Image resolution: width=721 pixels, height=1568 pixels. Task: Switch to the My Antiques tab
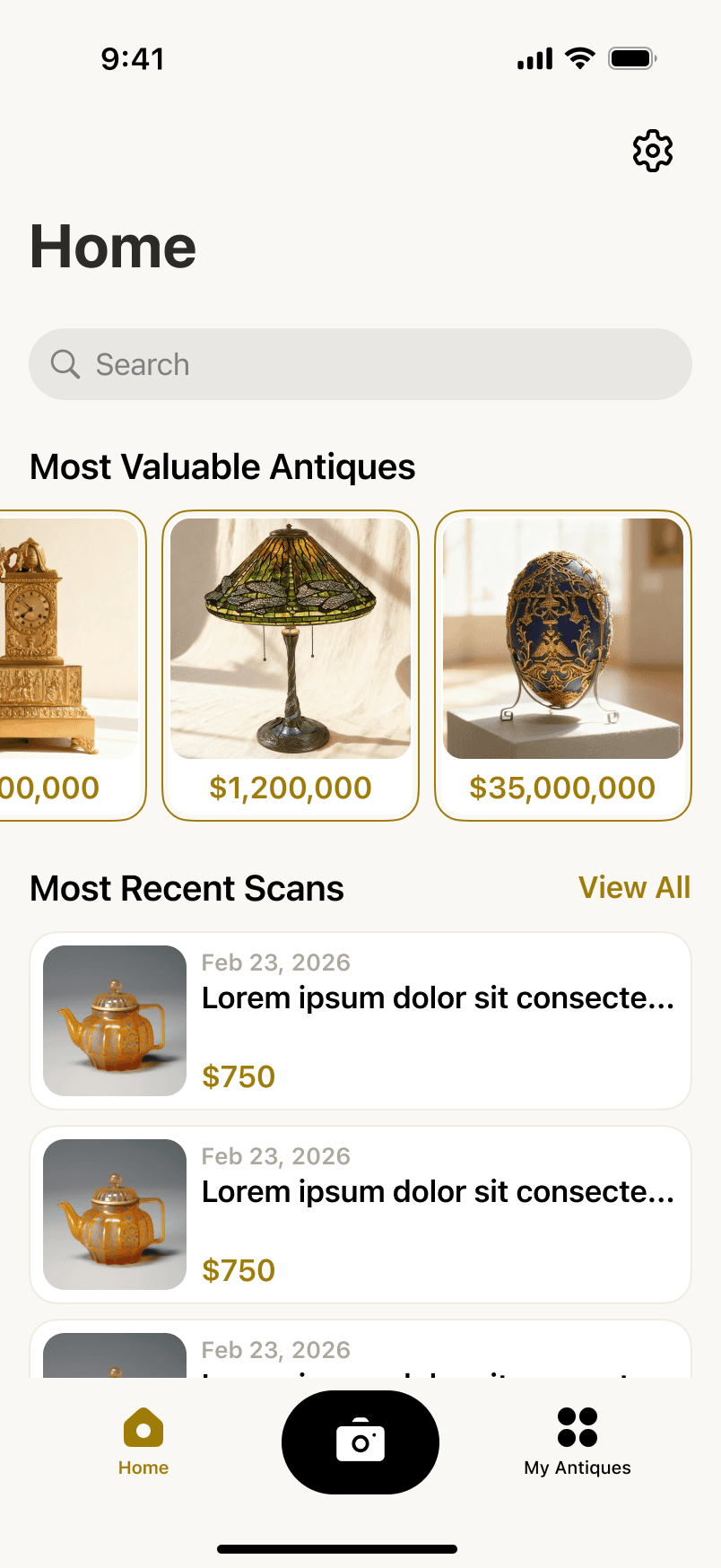click(578, 1442)
